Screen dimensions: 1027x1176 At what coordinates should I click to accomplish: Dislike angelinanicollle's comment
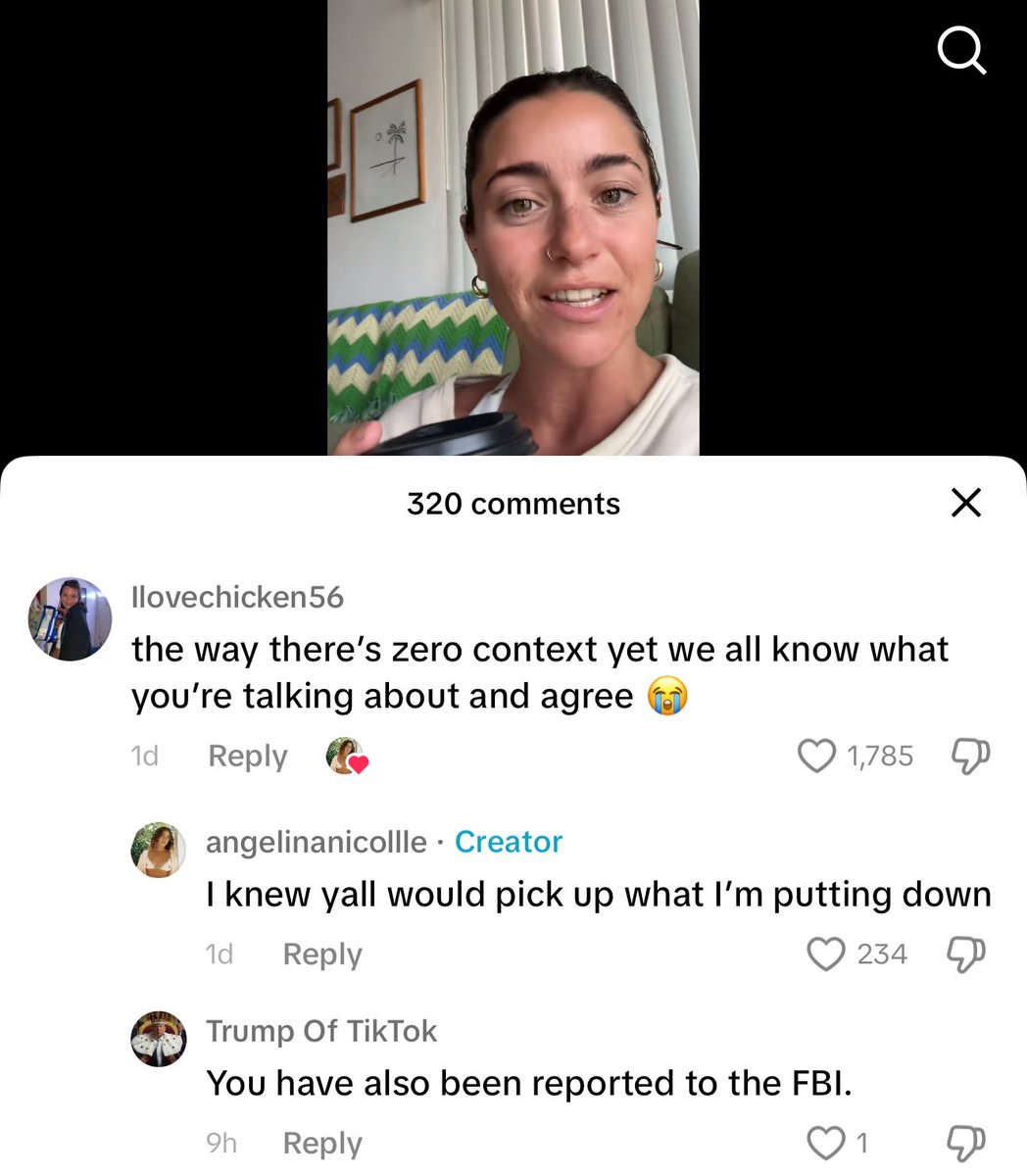coord(966,954)
